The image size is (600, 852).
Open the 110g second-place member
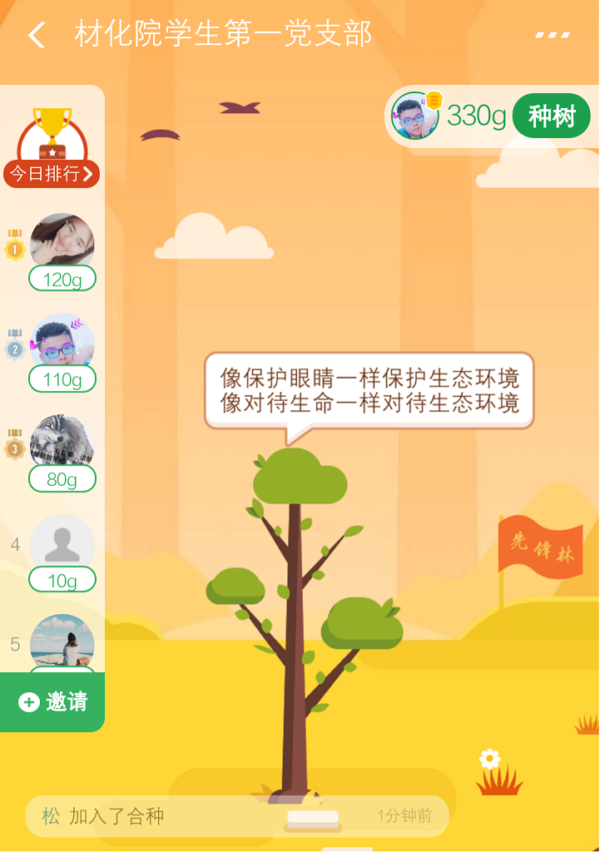point(62,344)
